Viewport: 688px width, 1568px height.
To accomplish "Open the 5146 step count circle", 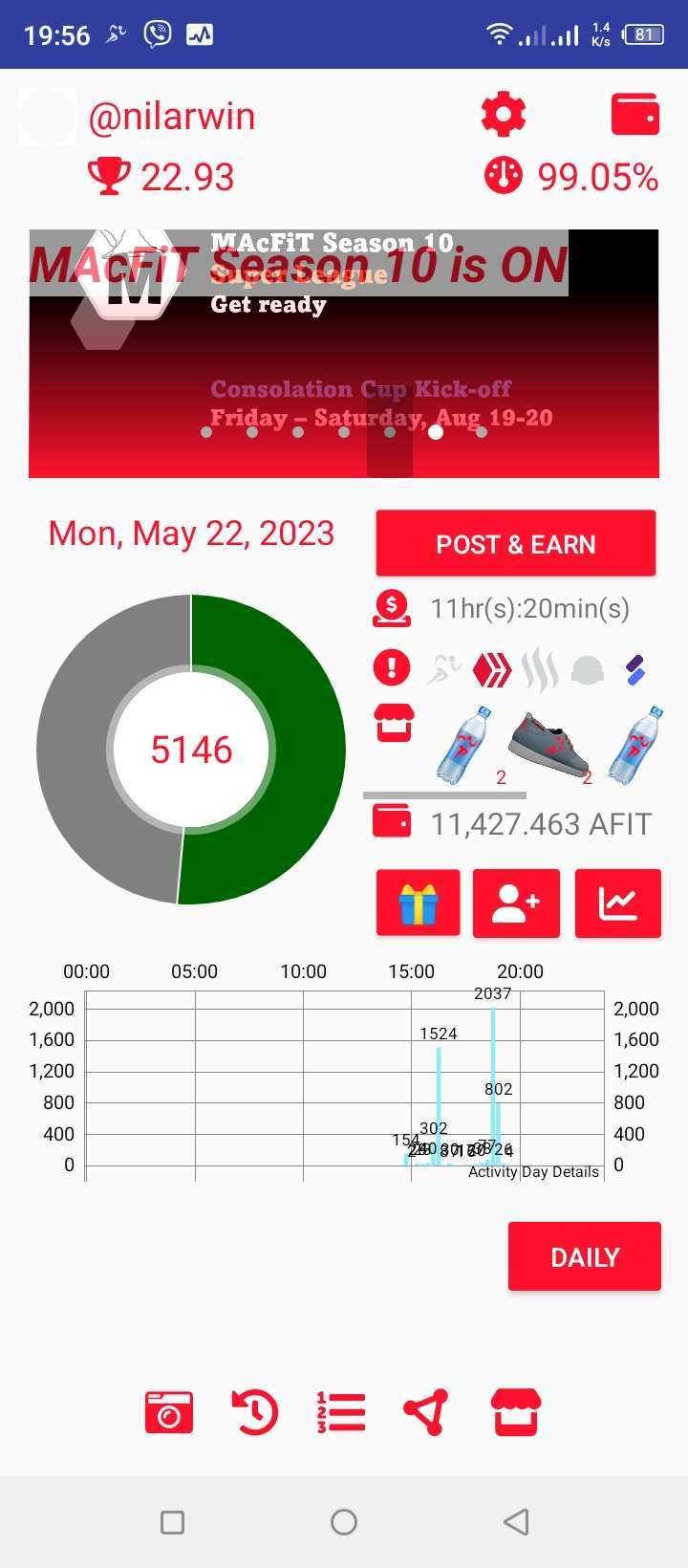I will (x=191, y=750).
